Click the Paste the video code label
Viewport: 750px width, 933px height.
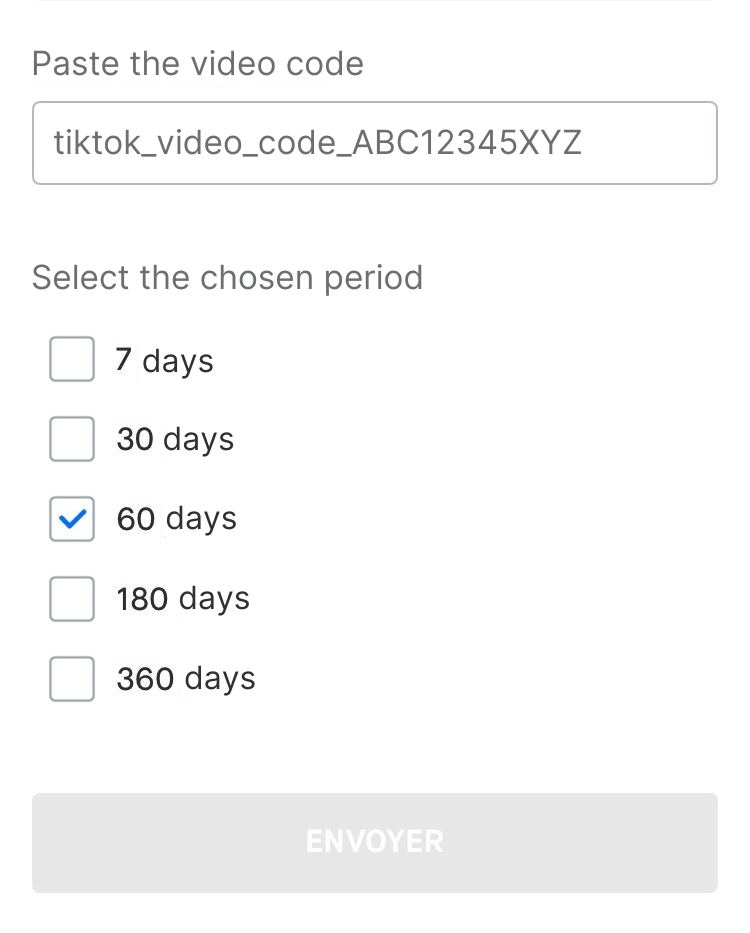point(198,64)
